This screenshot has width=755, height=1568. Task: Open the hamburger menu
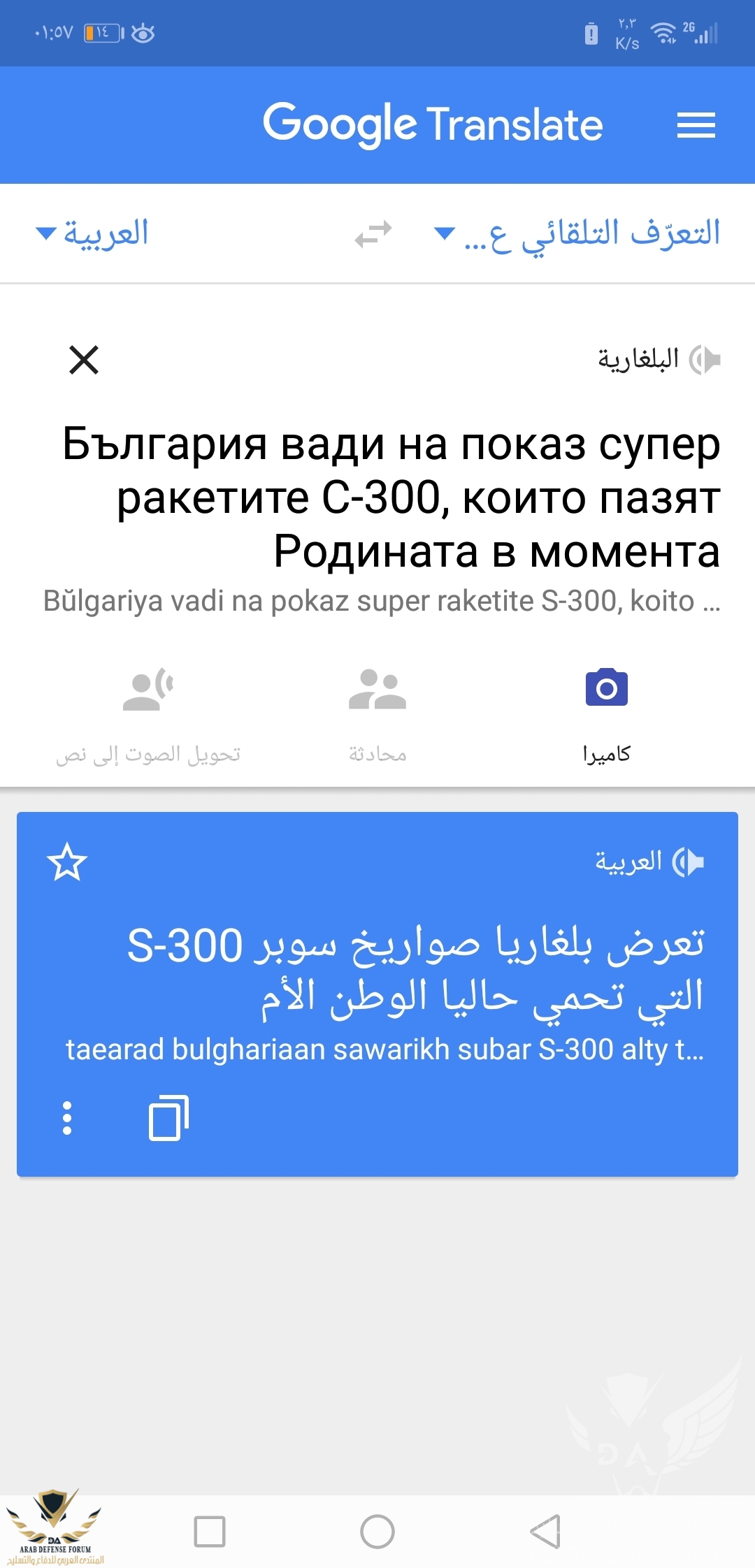696,125
